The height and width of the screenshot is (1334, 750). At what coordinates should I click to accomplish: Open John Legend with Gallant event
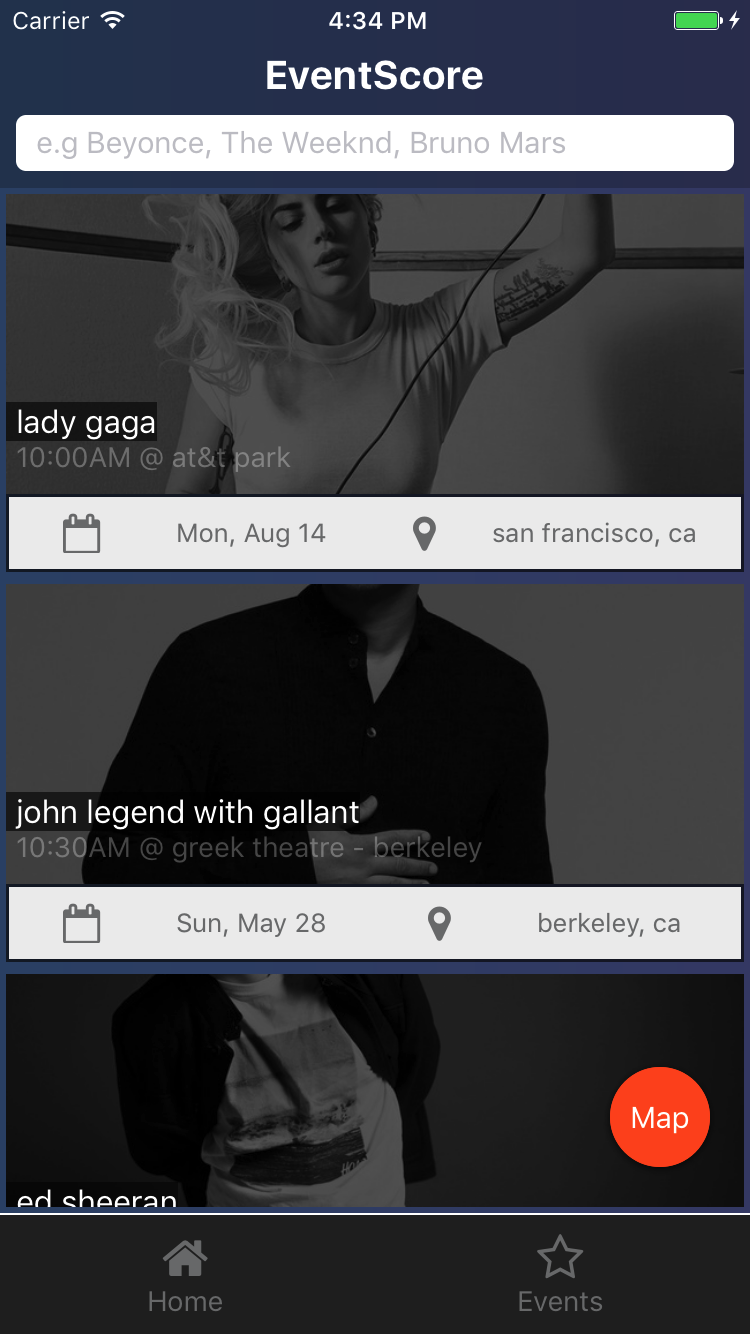(x=375, y=735)
